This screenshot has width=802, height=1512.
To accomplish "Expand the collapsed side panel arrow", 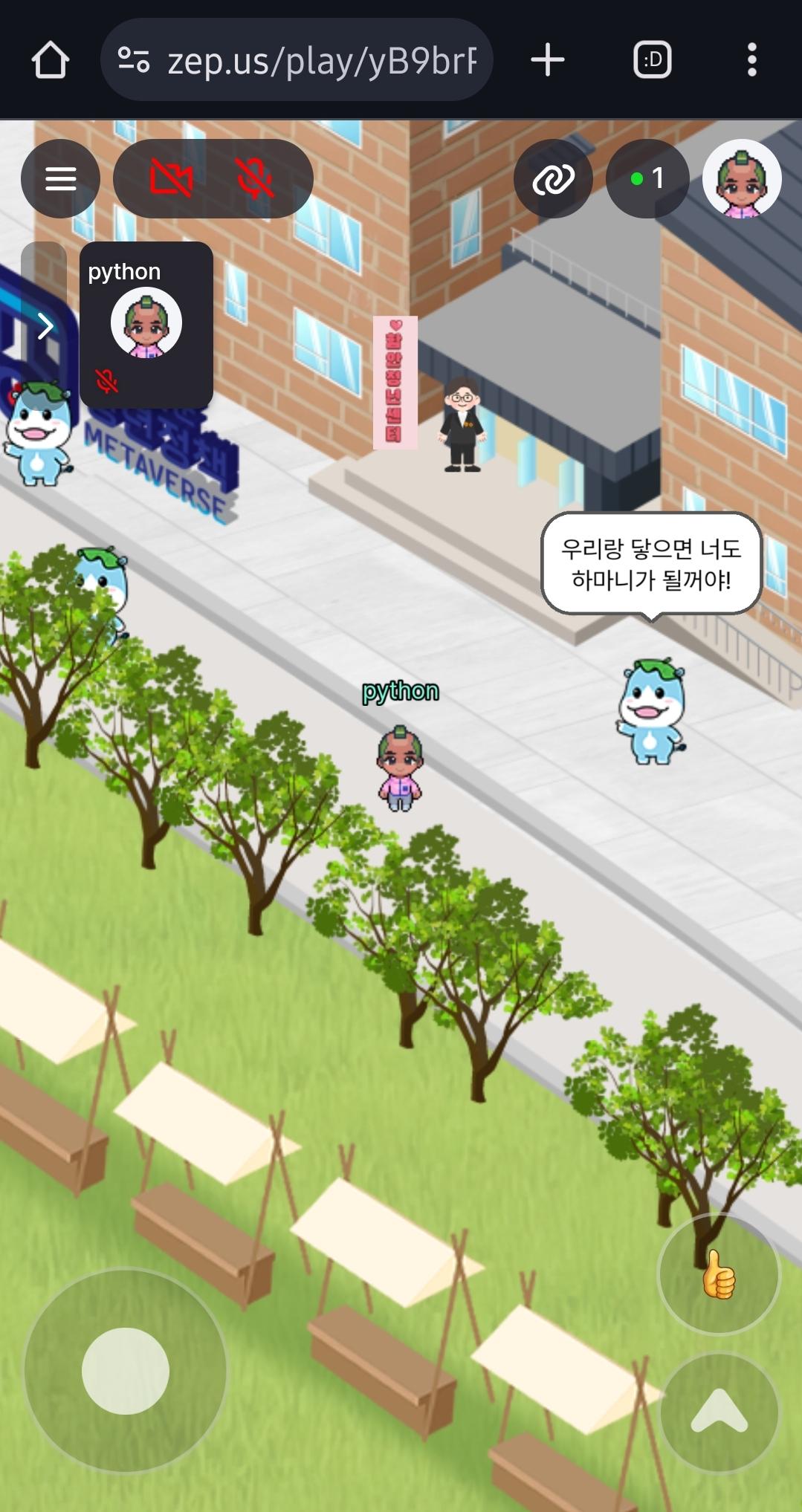I will coord(45,325).
